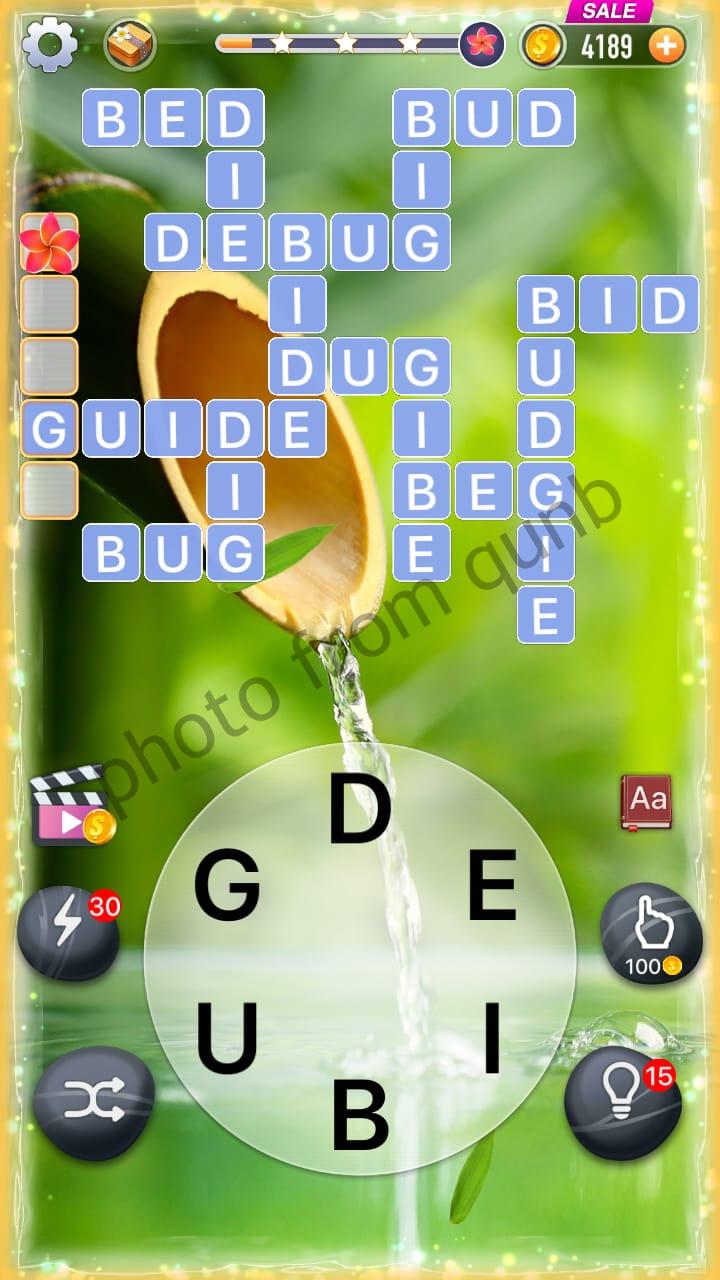Shuffle the letter wheel

click(93, 1103)
